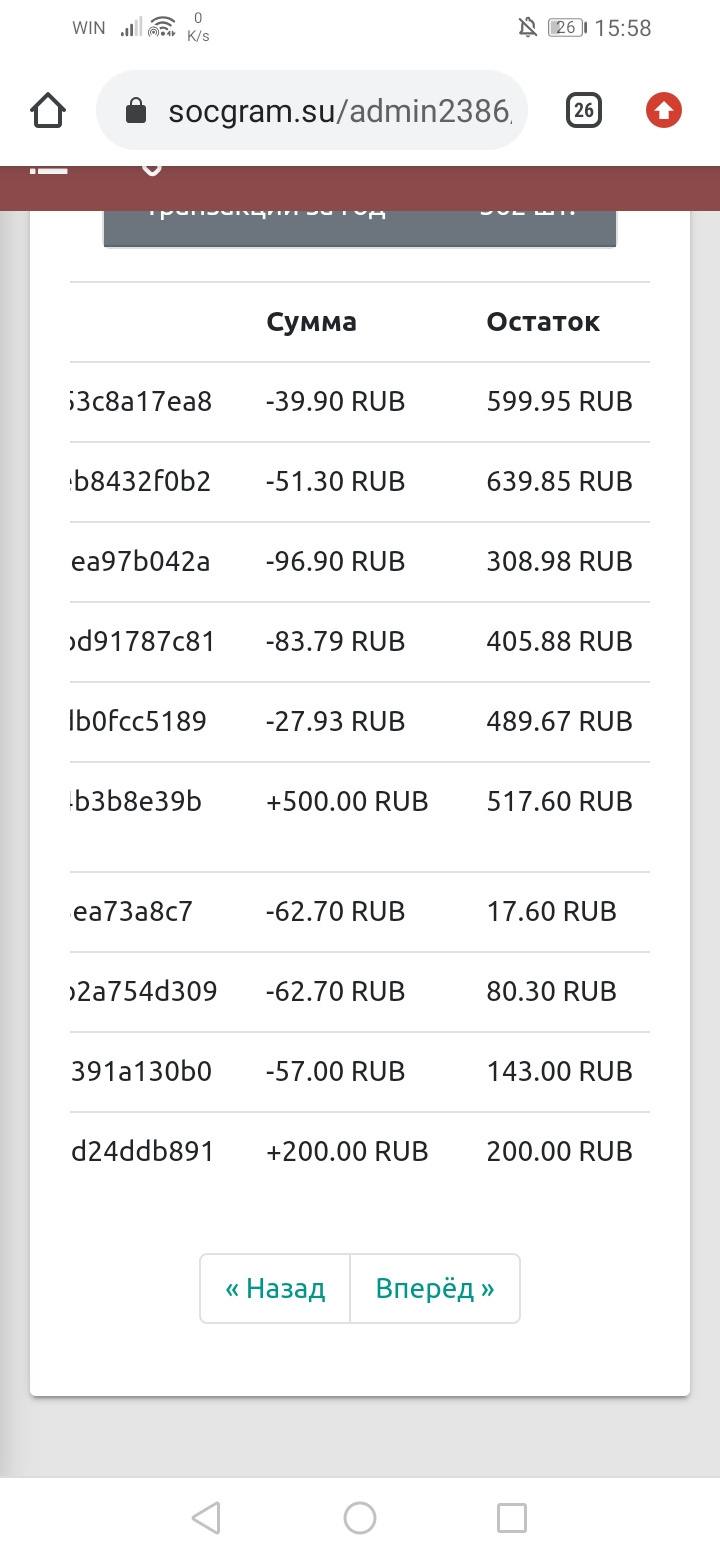Open the browser tab switcher
720x1560 pixels.
[584, 110]
